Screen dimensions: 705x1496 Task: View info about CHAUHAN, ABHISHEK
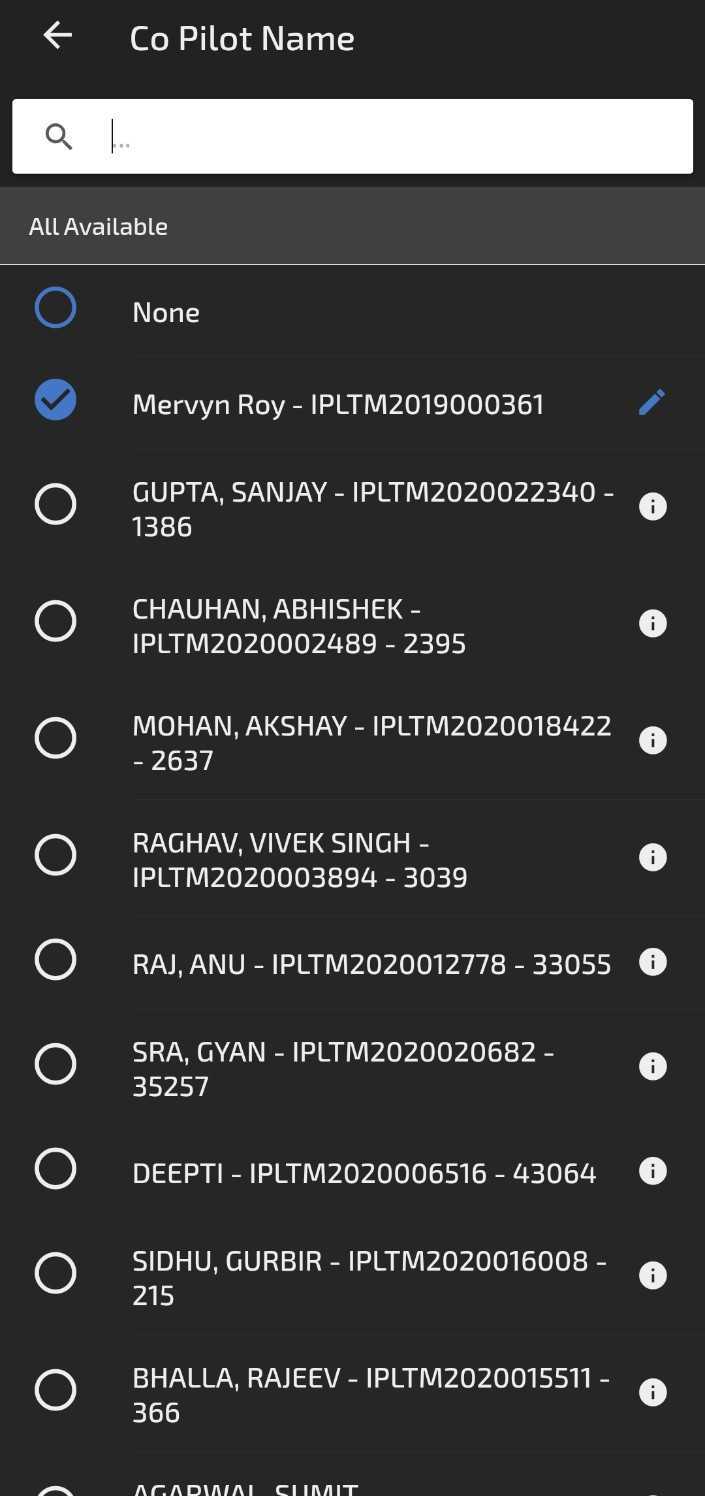point(653,624)
